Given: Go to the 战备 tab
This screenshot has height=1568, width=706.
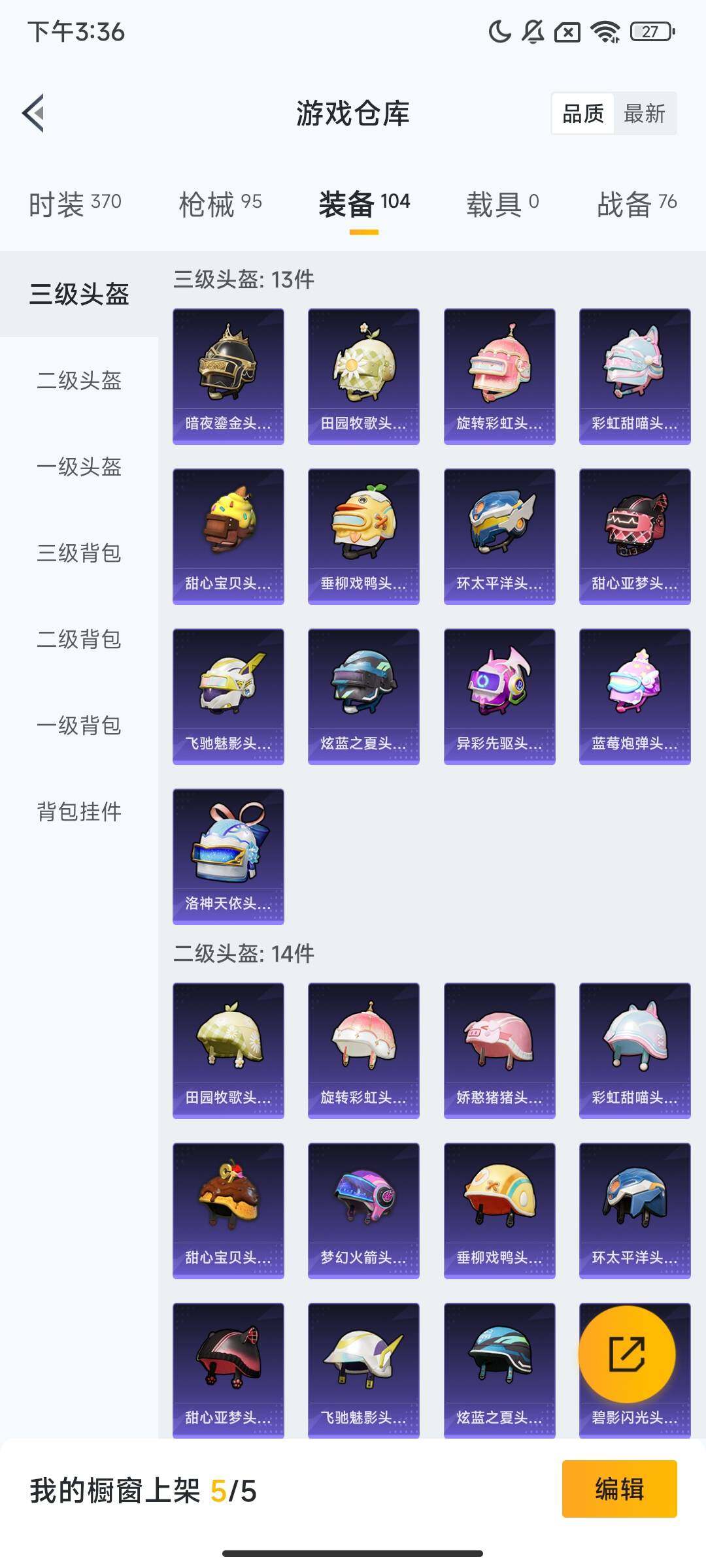Looking at the screenshot, I should [636, 204].
